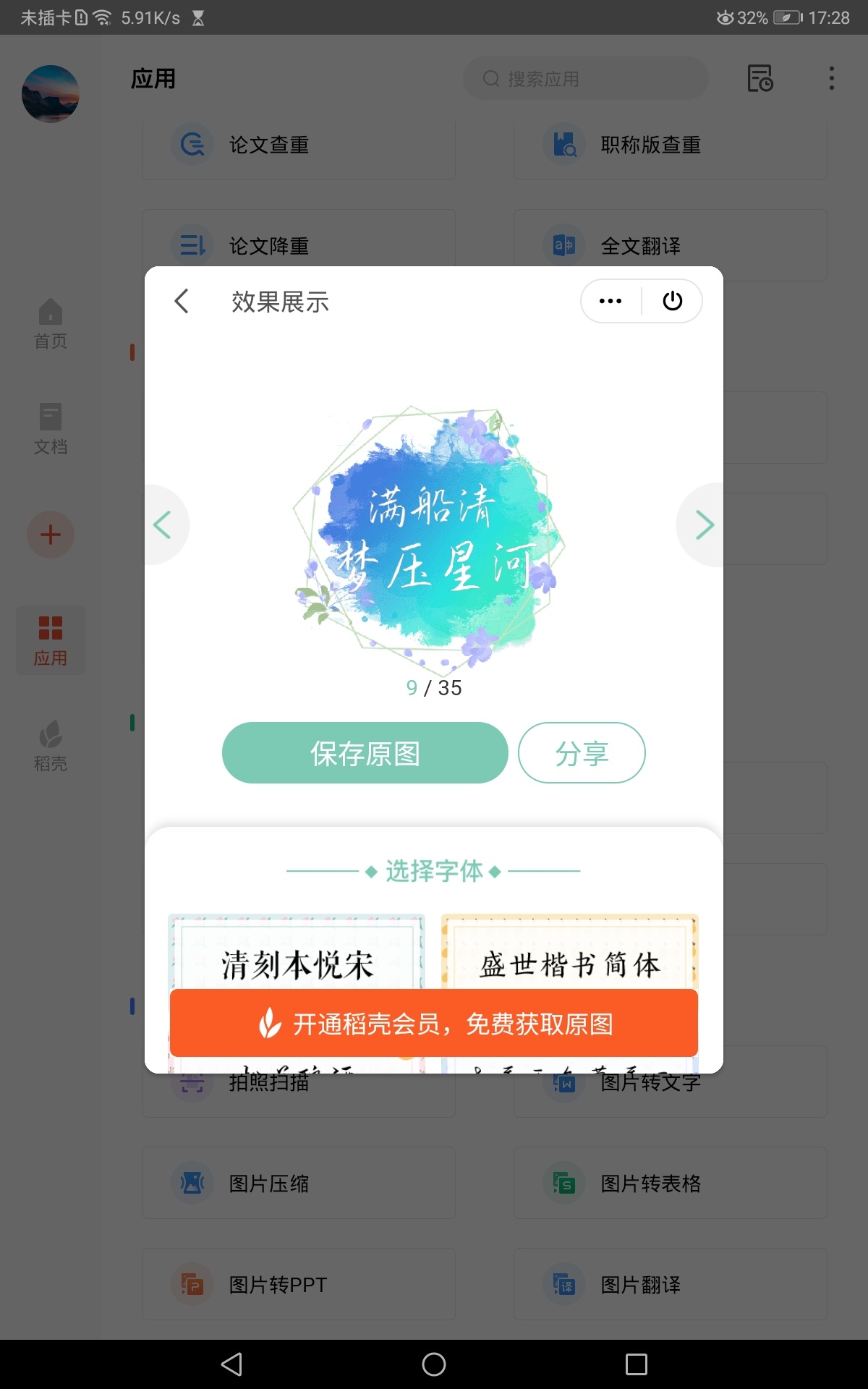The image size is (868, 1389).
Task: Open 图片转PPT tool
Action: [x=298, y=1285]
